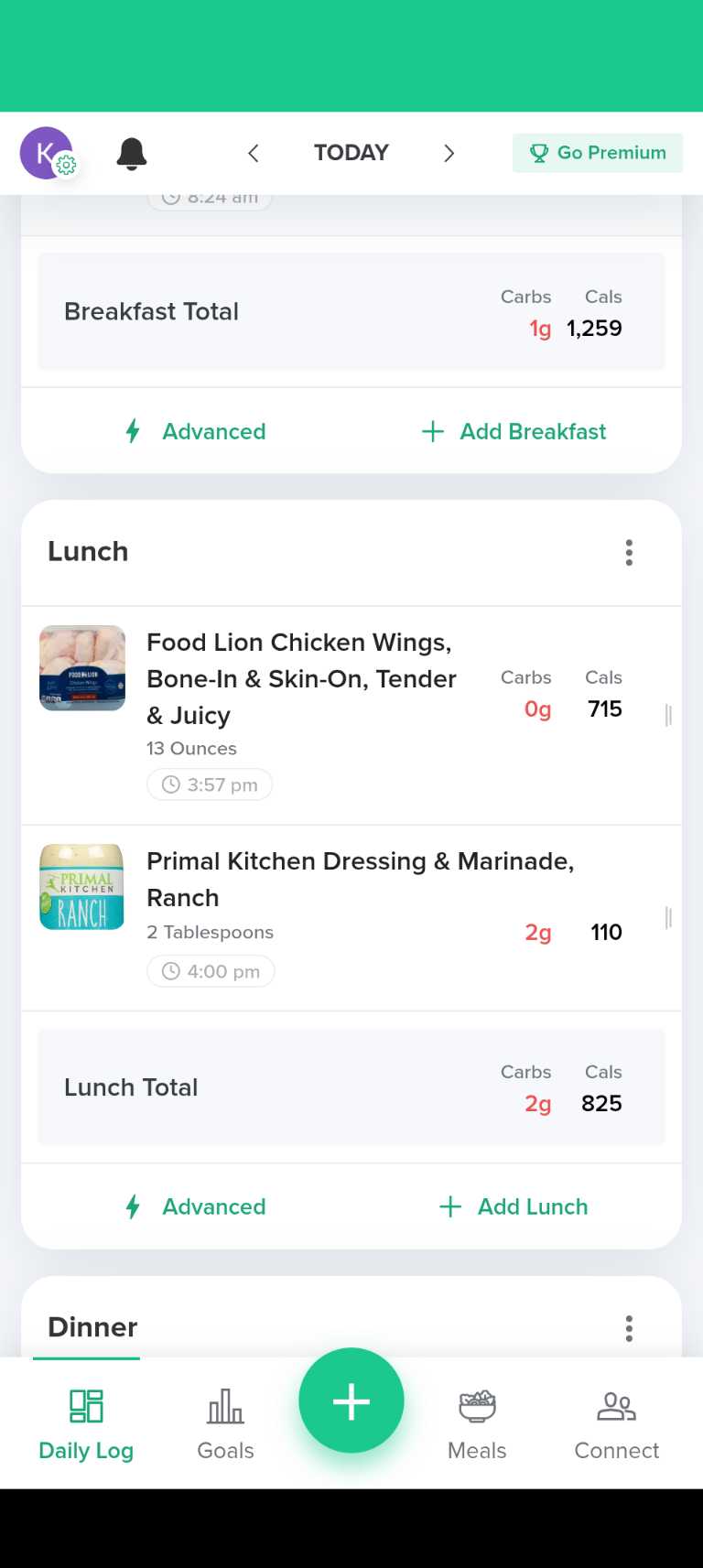Switch to the Goals tab
The height and width of the screenshot is (1568, 703).
(x=225, y=1423)
